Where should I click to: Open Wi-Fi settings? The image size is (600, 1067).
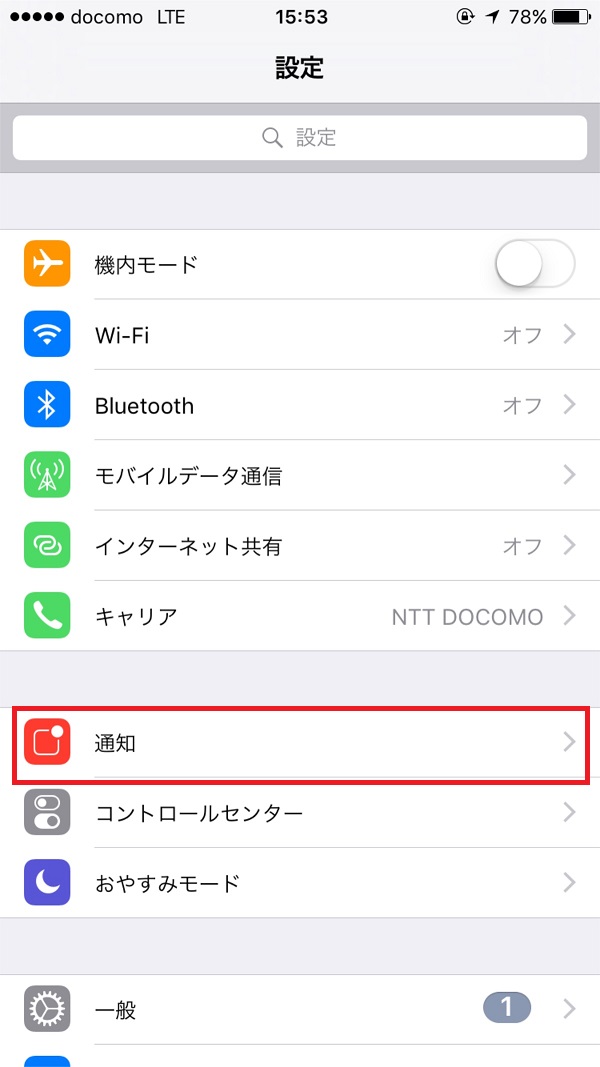point(300,334)
